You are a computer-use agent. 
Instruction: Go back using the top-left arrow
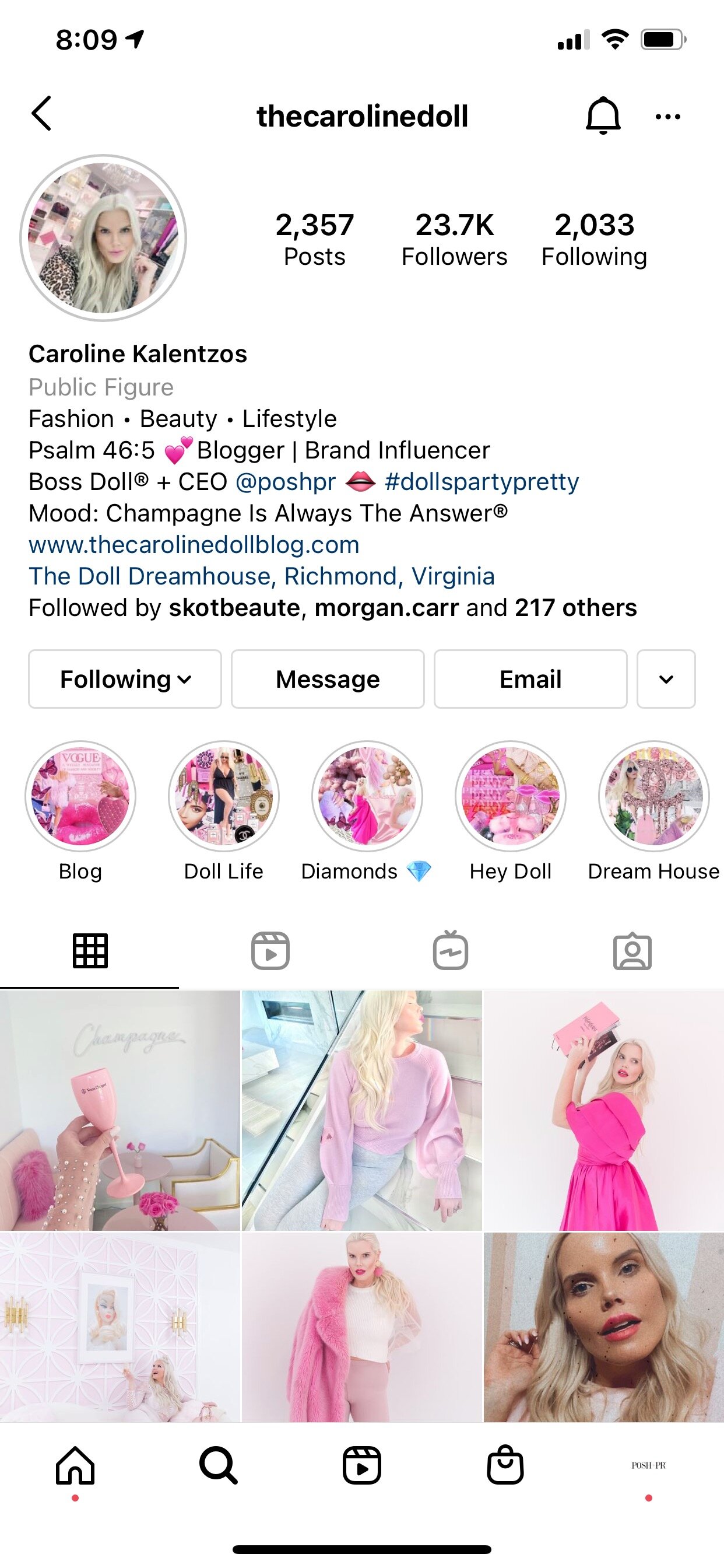(41, 114)
